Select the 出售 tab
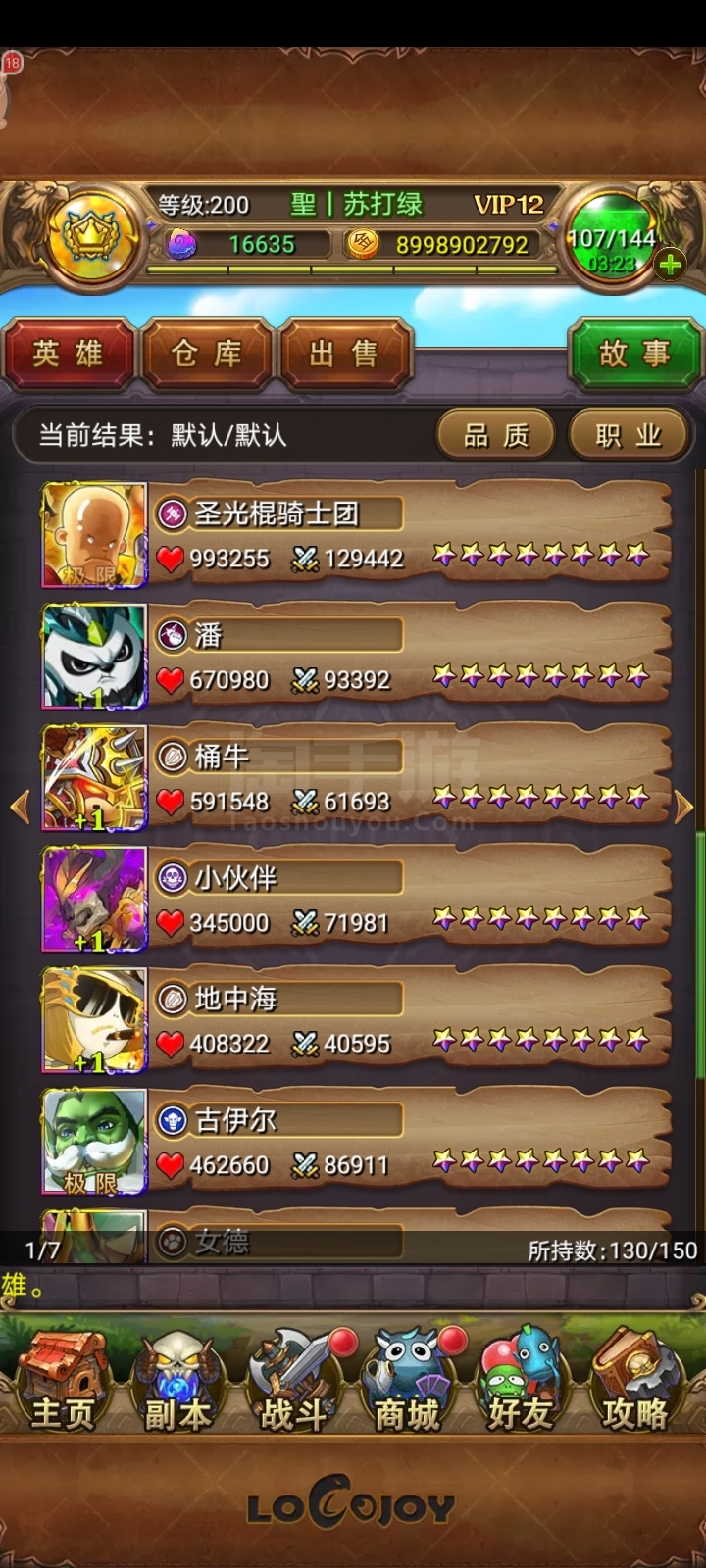706x1568 pixels. point(345,354)
